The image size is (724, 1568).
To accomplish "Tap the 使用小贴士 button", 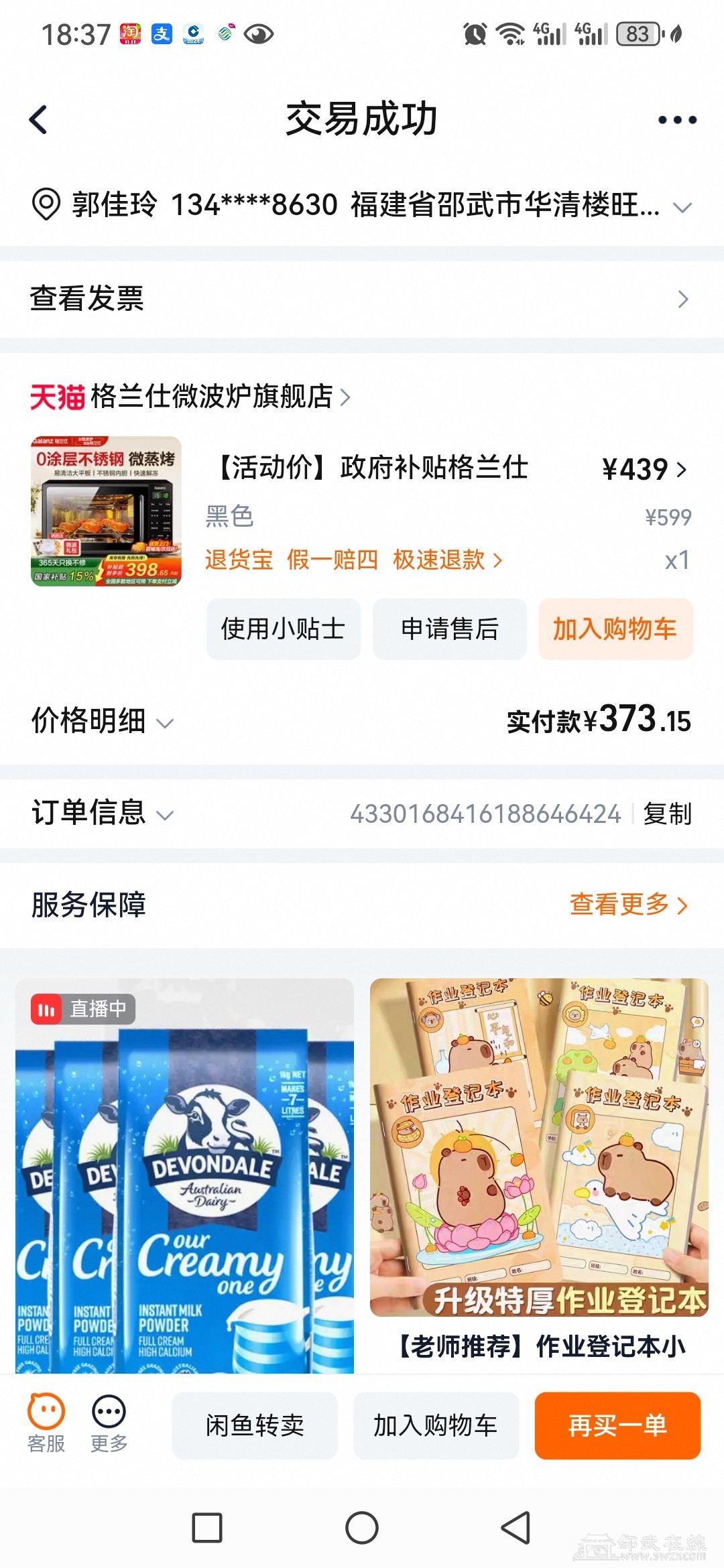I will [283, 629].
